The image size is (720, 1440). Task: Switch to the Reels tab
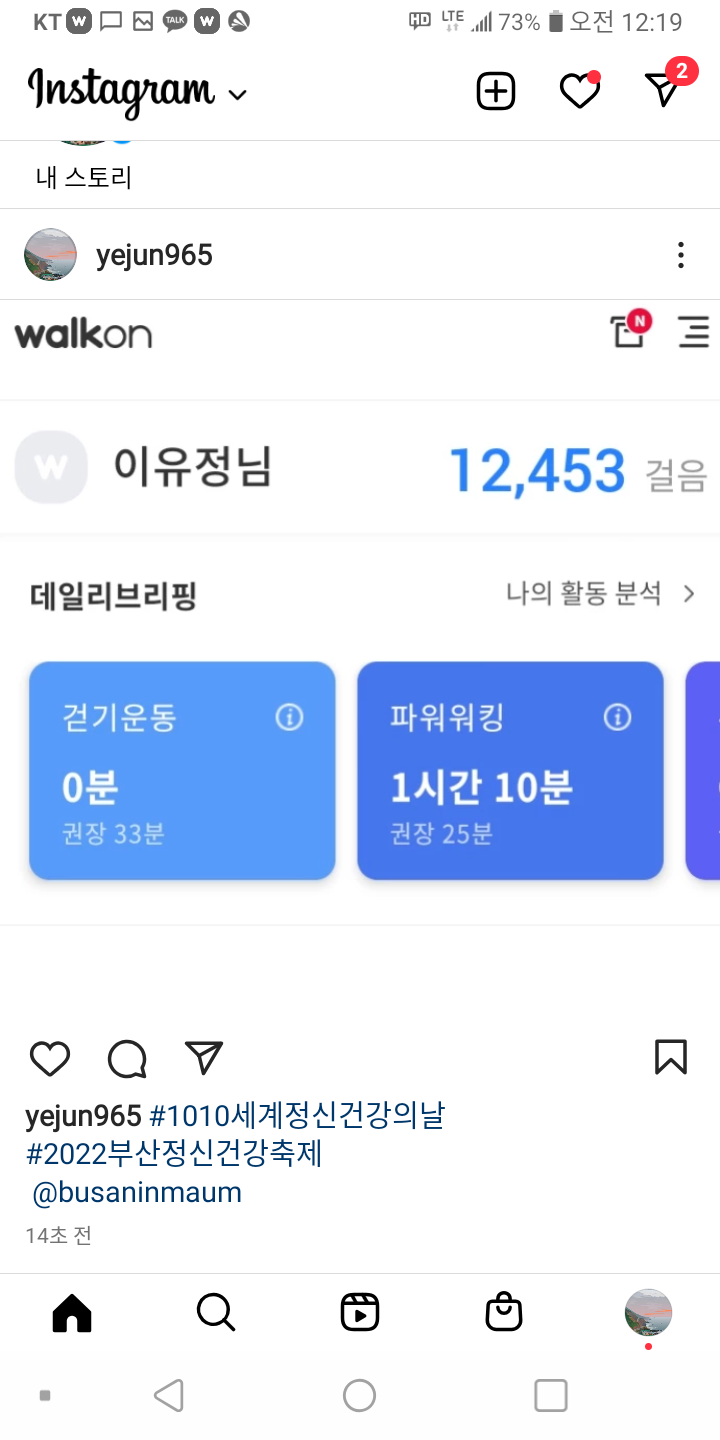tap(359, 1312)
